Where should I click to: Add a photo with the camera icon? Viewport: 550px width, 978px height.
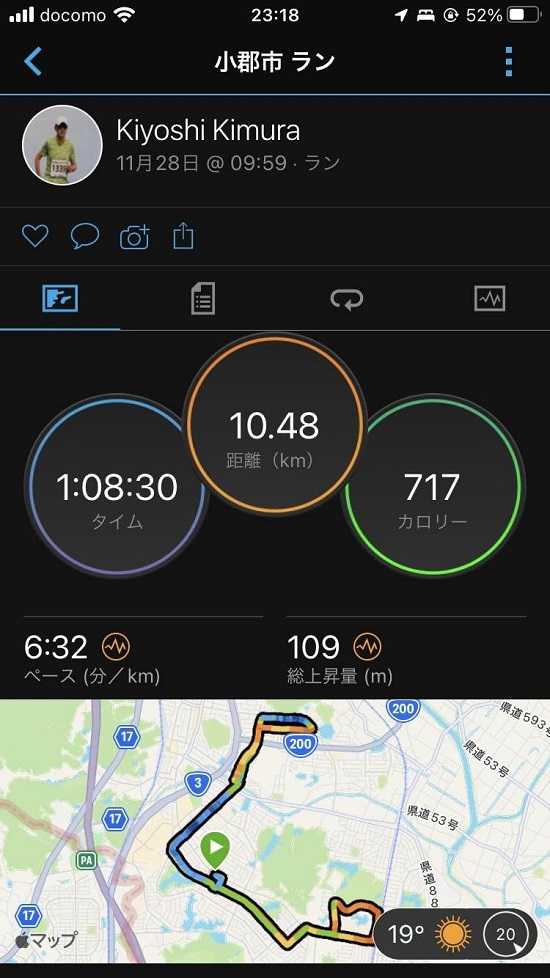(x=135, y=237)
